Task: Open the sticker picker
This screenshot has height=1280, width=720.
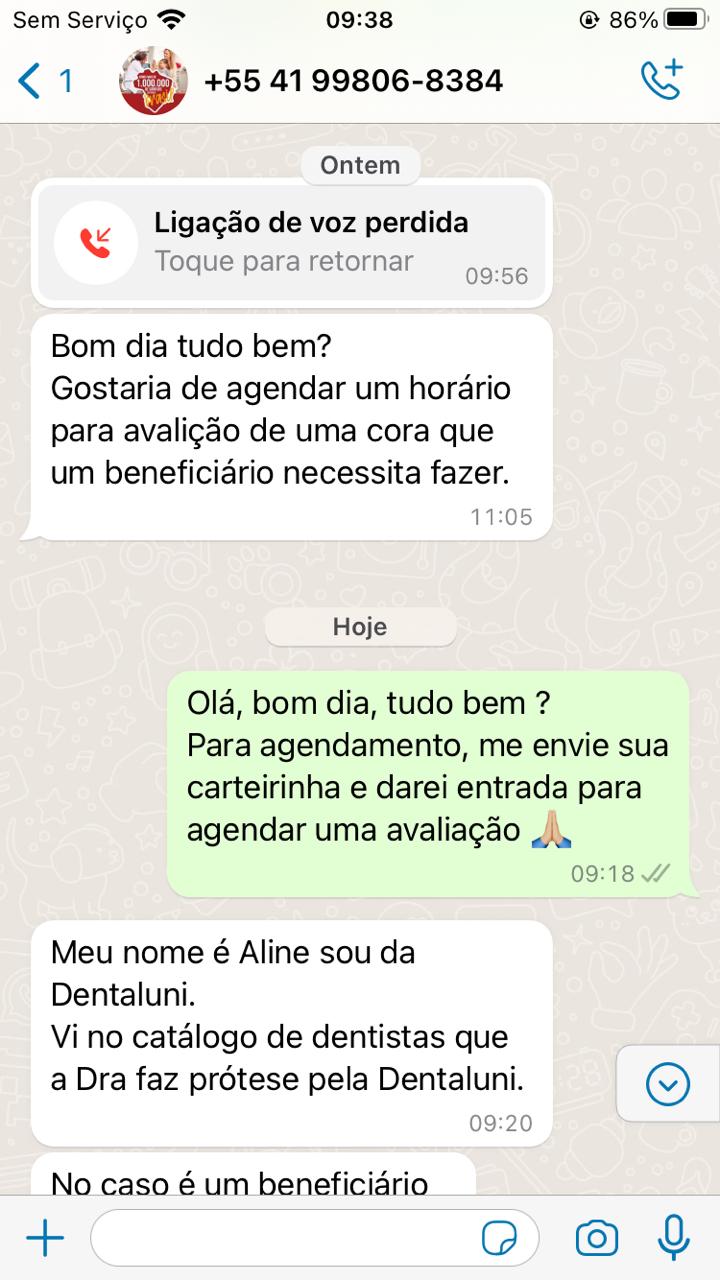Action: [499, 1239]
